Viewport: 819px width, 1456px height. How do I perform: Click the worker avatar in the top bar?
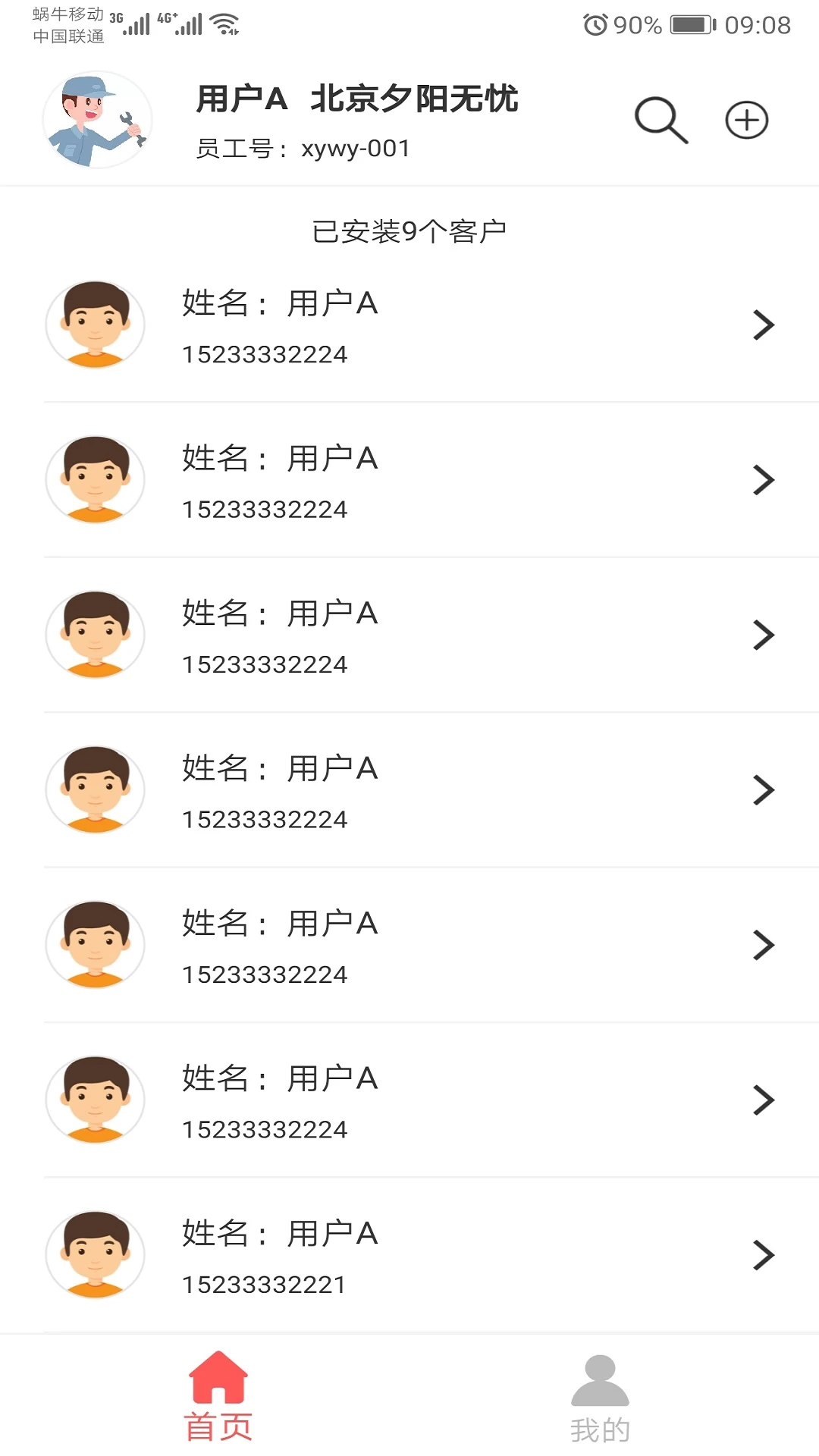point(97,119)
